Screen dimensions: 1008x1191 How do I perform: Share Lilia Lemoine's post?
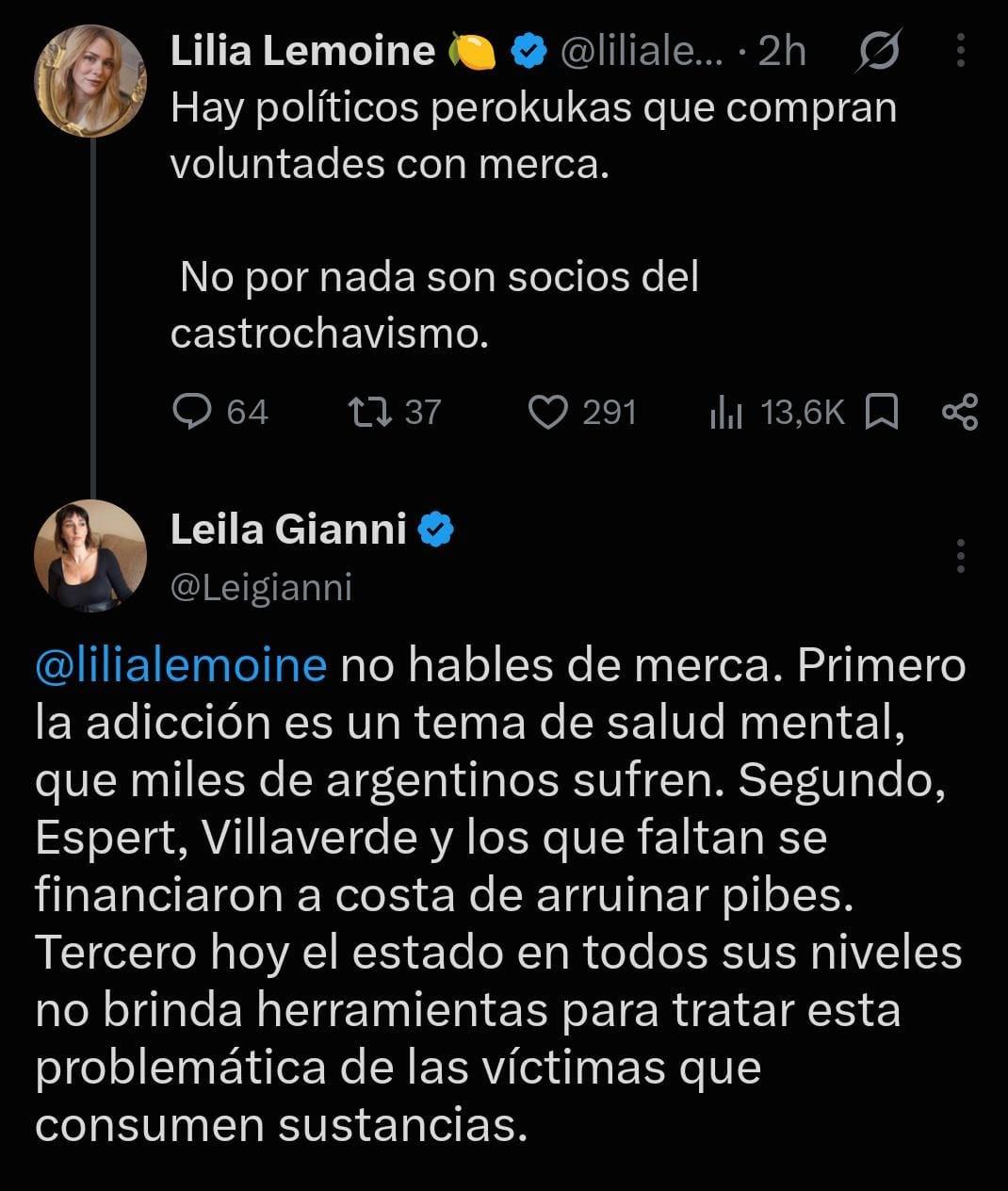pyautogui.click(x=960, y=413)
